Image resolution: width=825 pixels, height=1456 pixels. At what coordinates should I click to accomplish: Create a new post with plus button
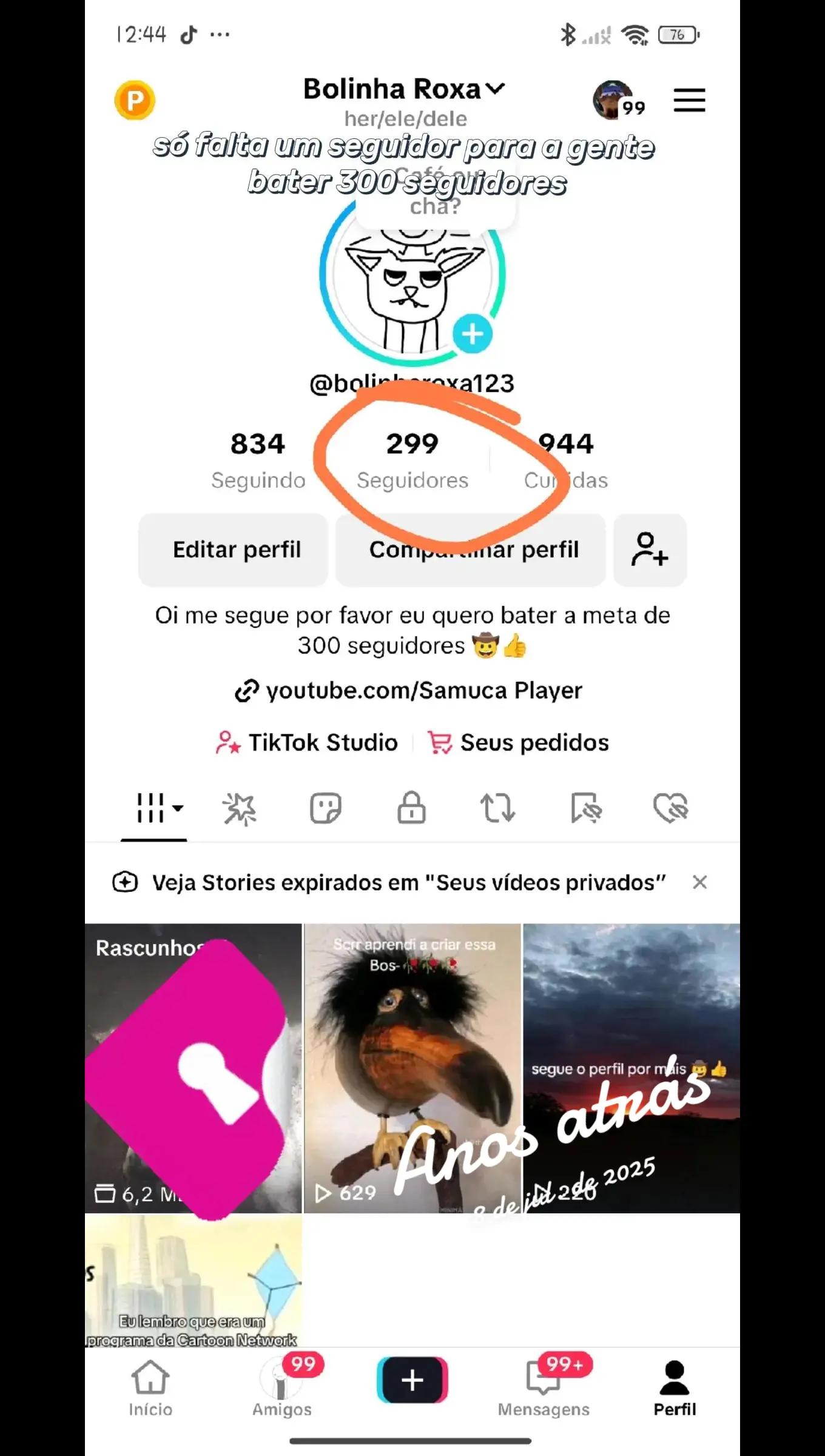tap(412, 1380)
